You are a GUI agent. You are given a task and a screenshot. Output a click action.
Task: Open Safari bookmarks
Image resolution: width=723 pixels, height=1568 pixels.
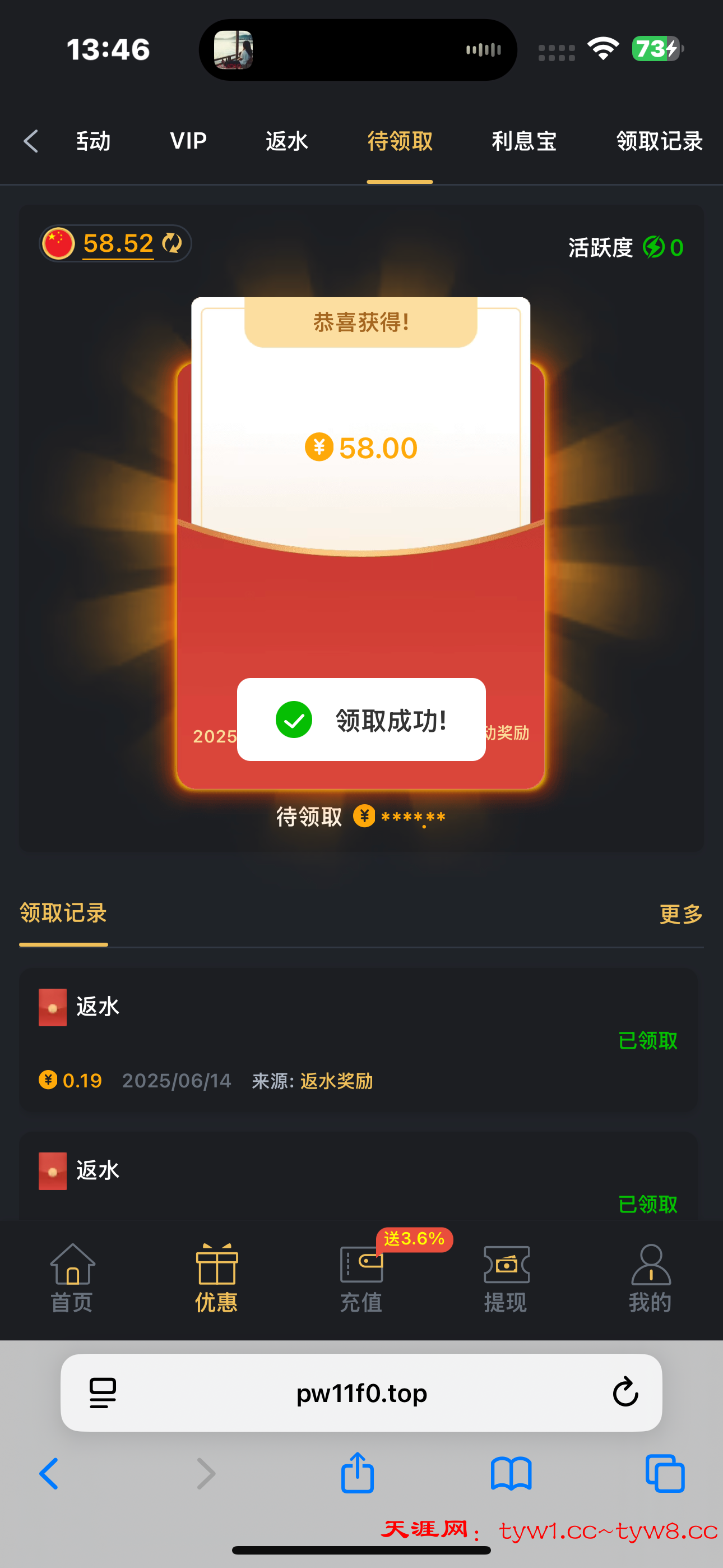[x=511, y=1474]
